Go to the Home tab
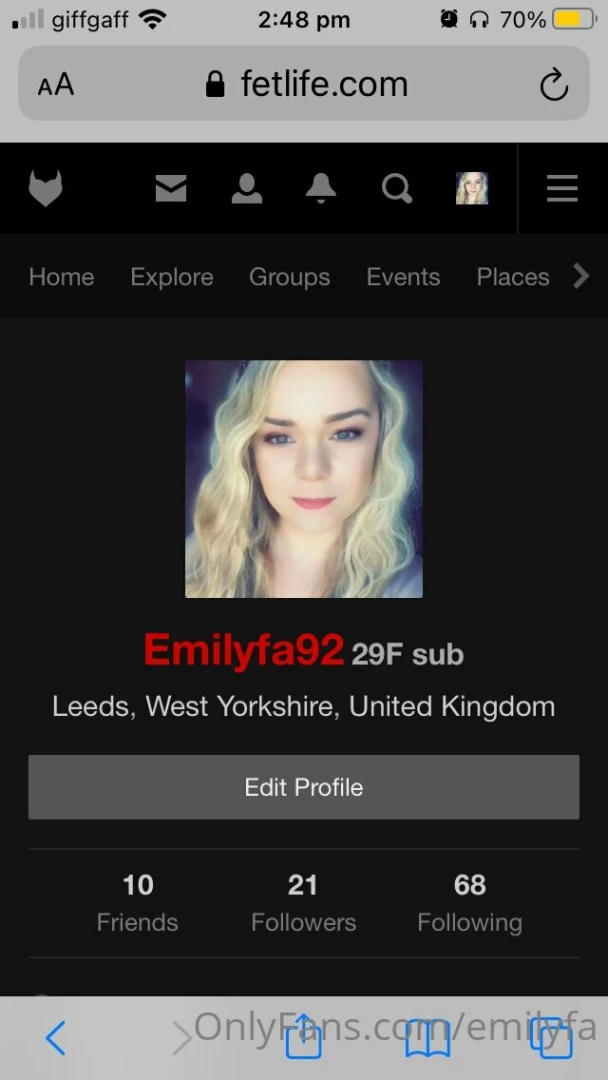 point(61,277)
